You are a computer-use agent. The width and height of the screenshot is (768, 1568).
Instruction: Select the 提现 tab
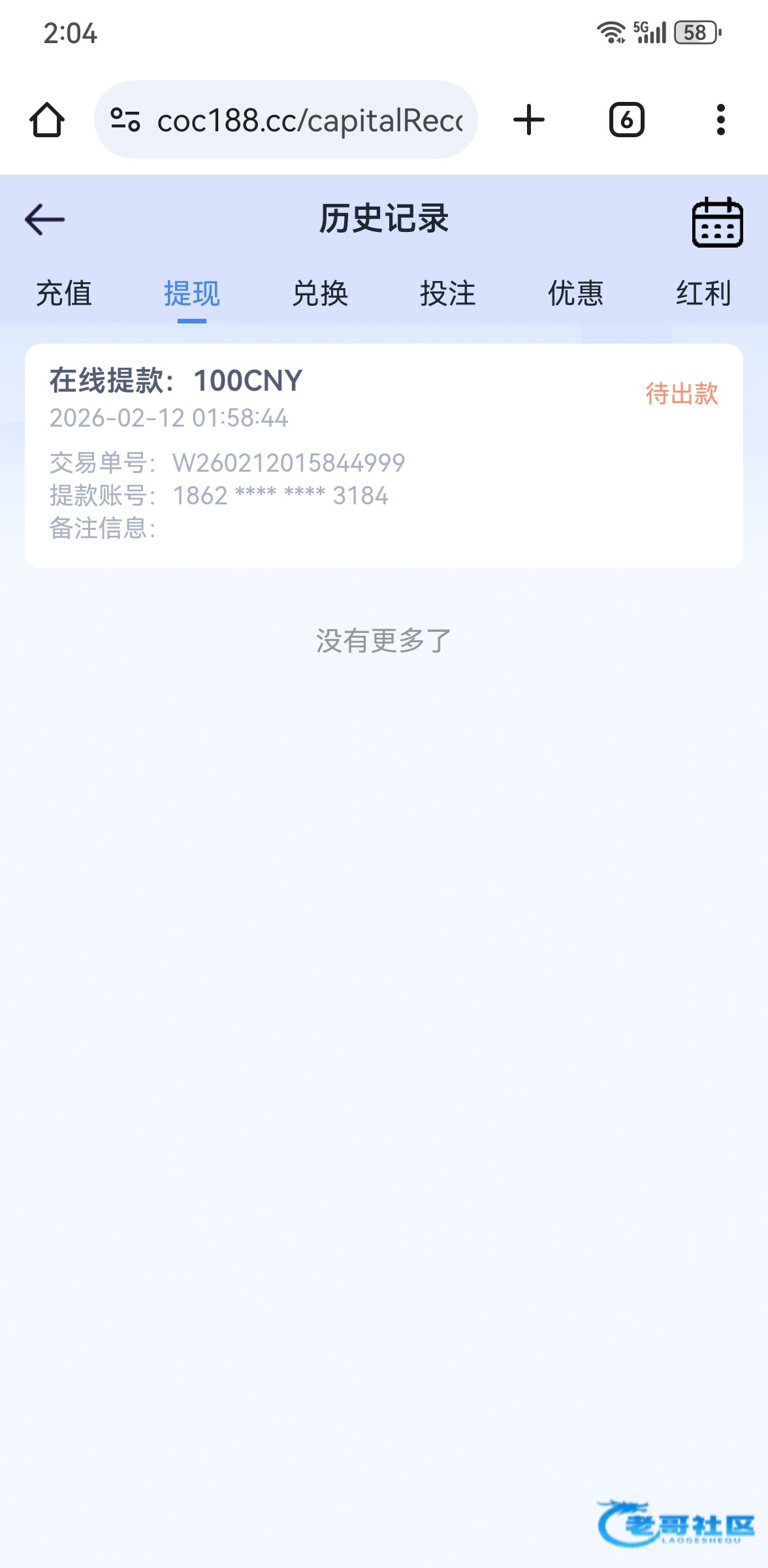(x=192, y=293)
